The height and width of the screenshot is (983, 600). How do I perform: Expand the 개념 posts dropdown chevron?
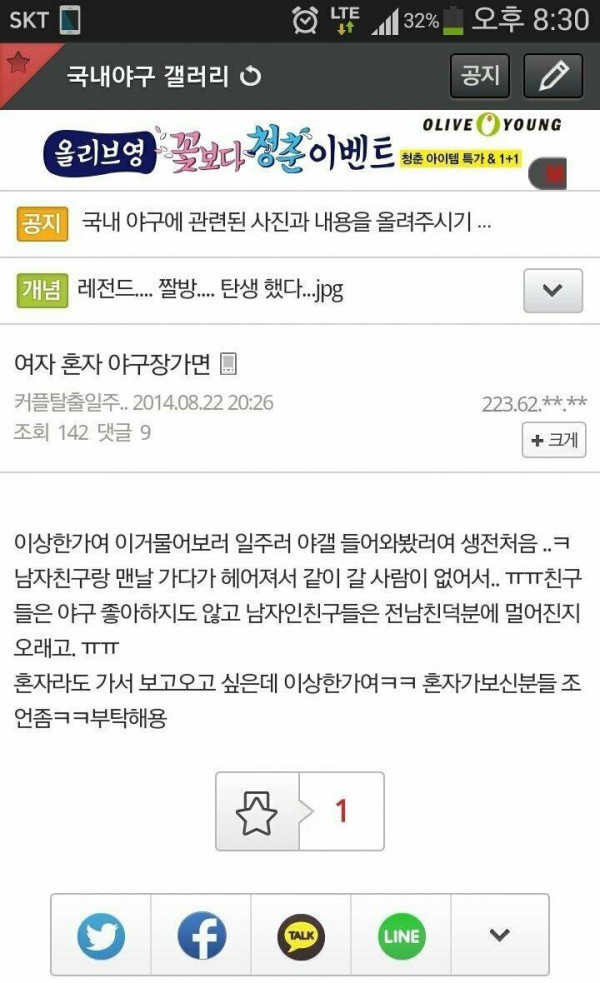pyautogui.click(x=553, y=291)
